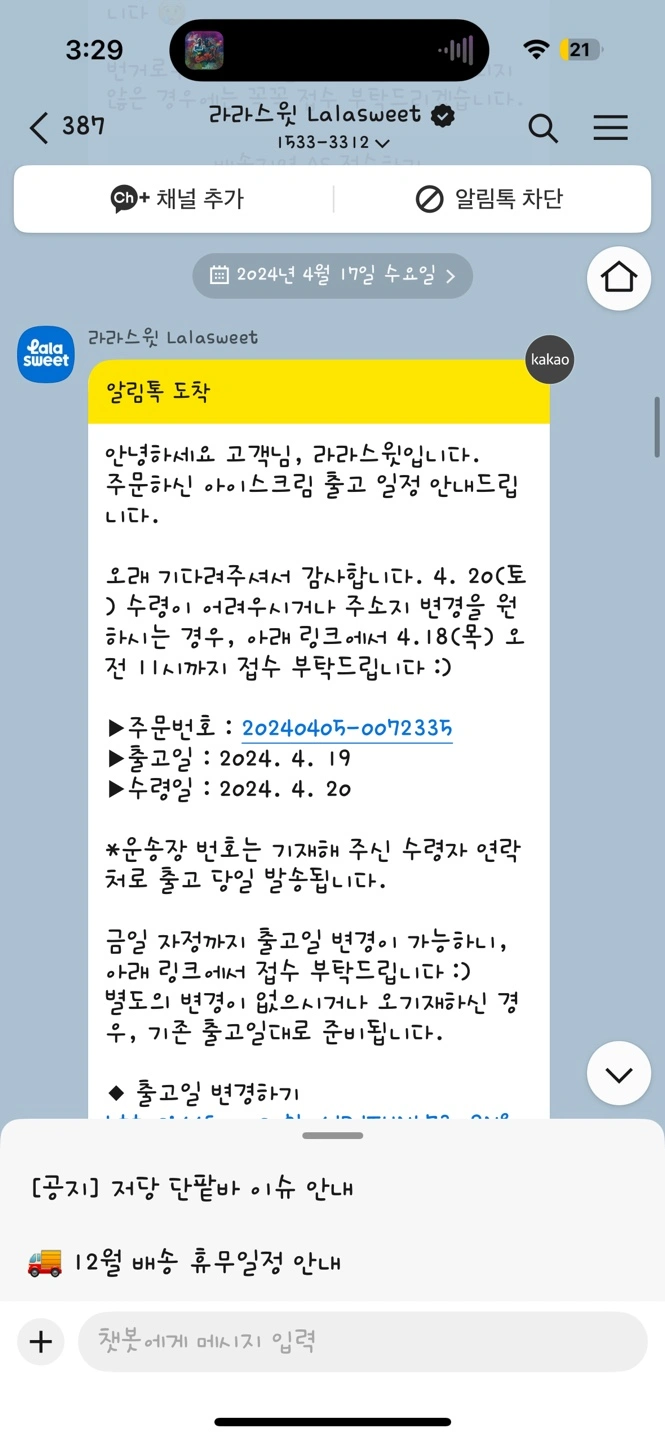Tap the chatbot menu drag handle
This screenshot has width=665, height=1440.
332,1136
